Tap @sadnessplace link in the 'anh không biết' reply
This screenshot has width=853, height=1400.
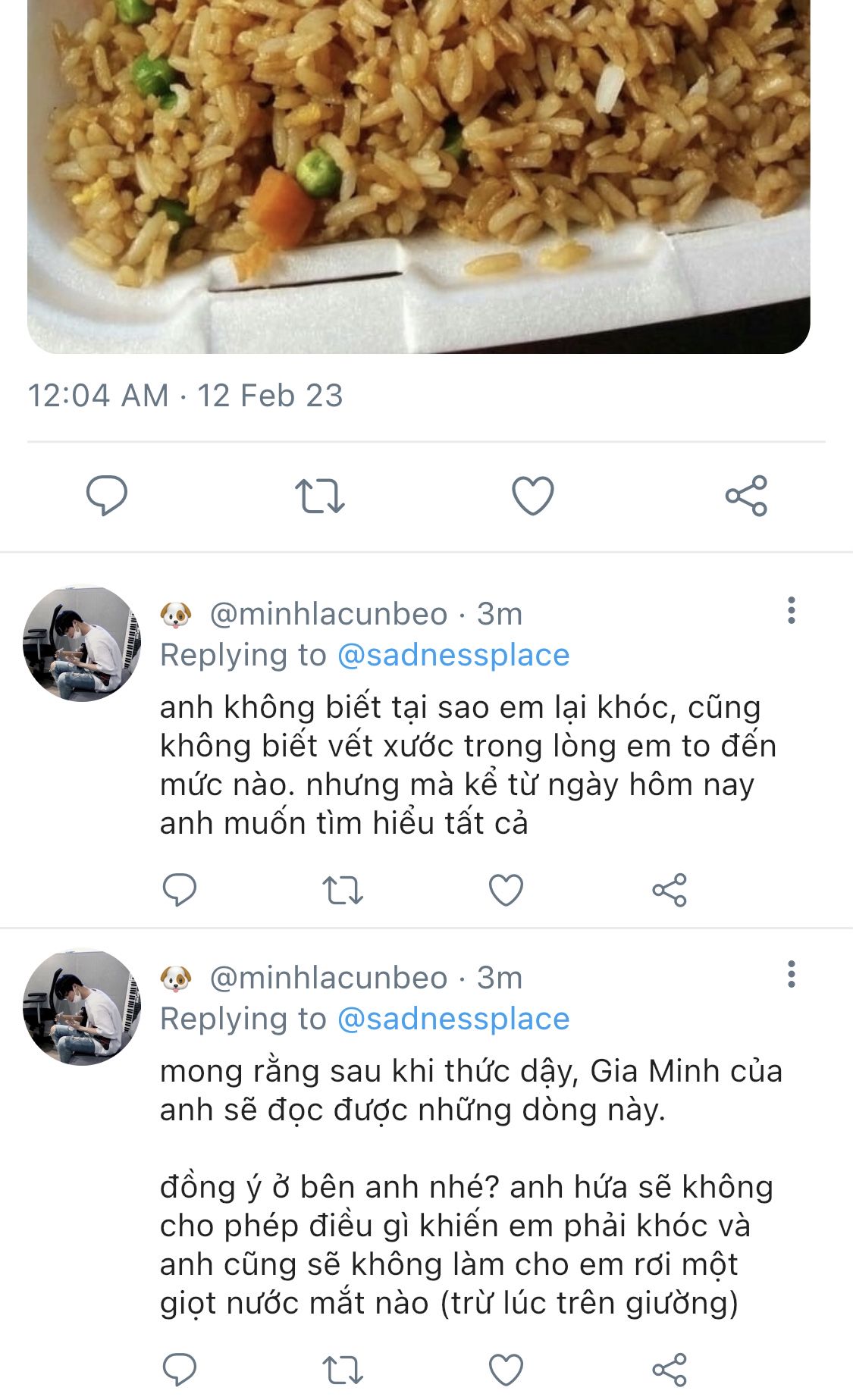(x=453, y=655)
